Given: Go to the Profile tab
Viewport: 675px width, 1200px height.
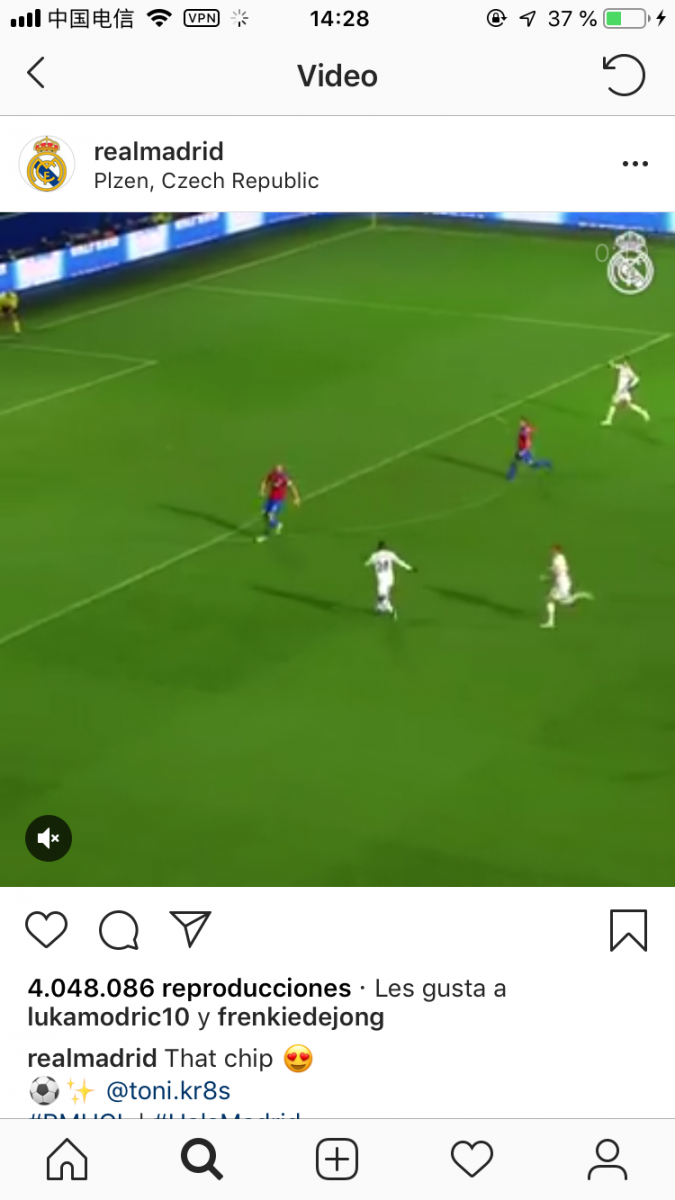Looking at the screenshot, I should tap(607, 1160).
